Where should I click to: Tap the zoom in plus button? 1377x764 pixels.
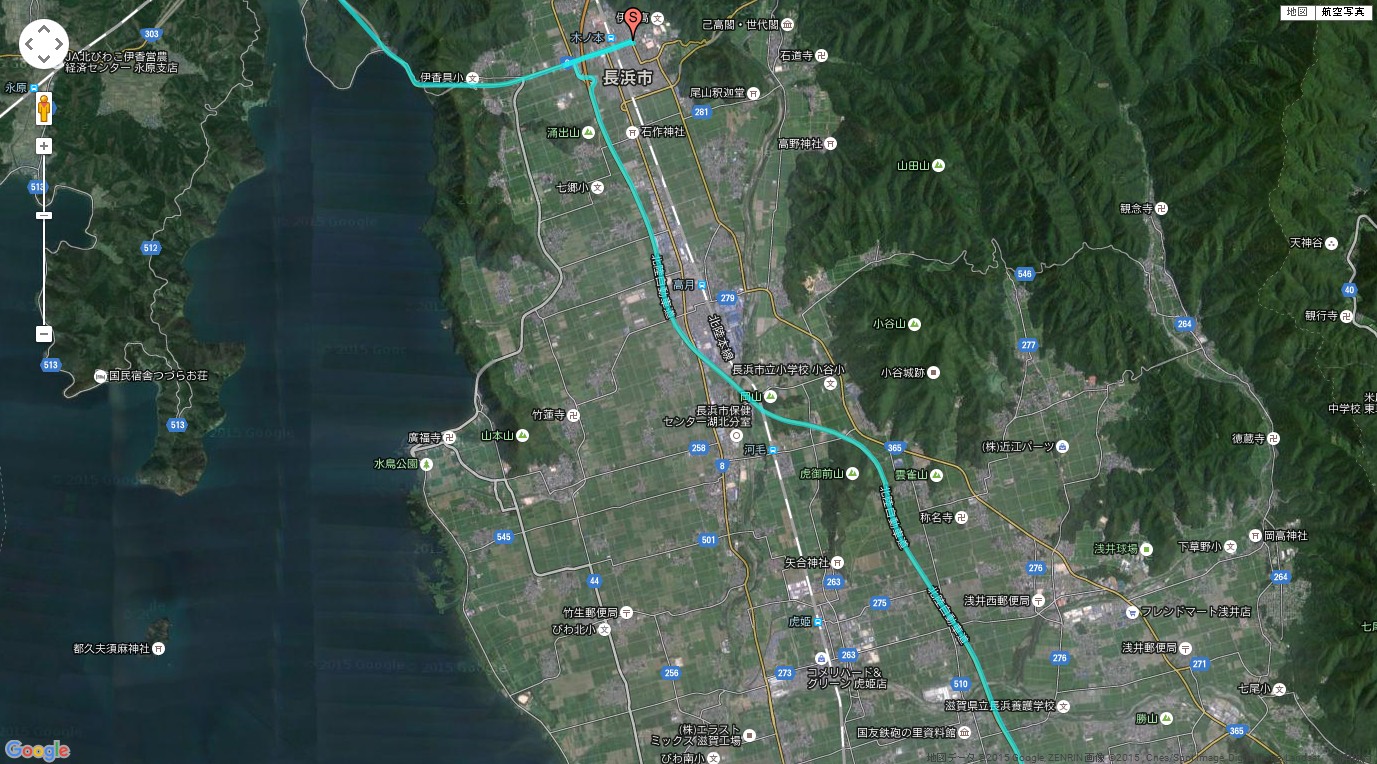44,146
